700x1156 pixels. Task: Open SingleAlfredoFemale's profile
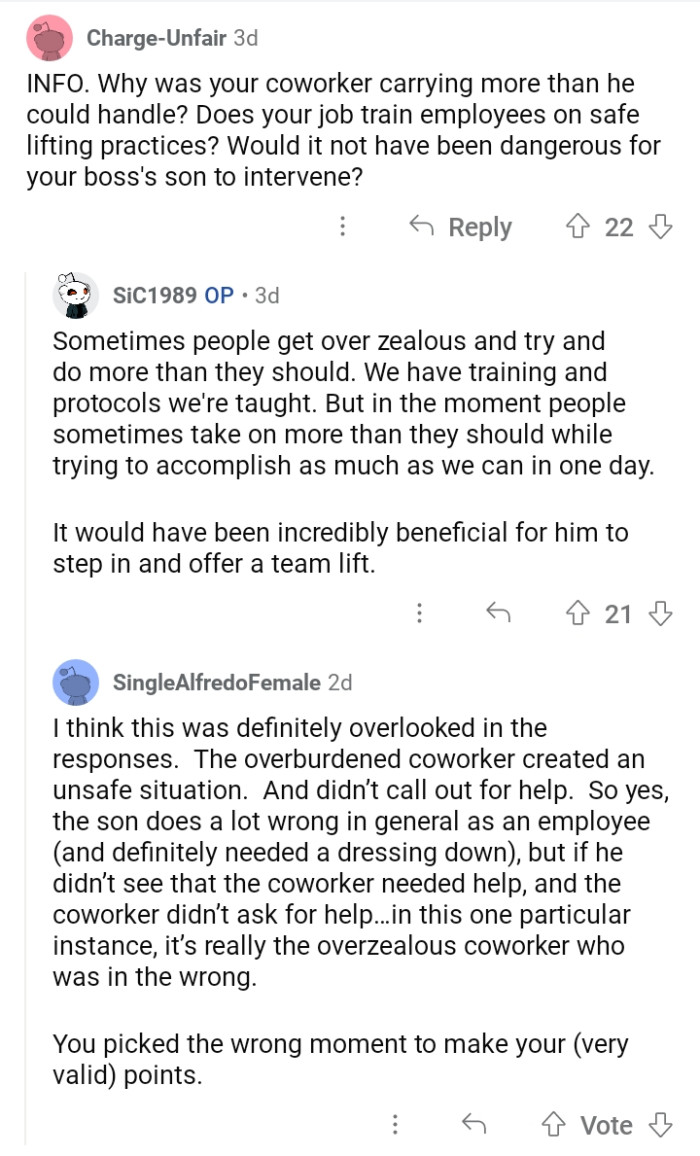[x=218, y=682]
